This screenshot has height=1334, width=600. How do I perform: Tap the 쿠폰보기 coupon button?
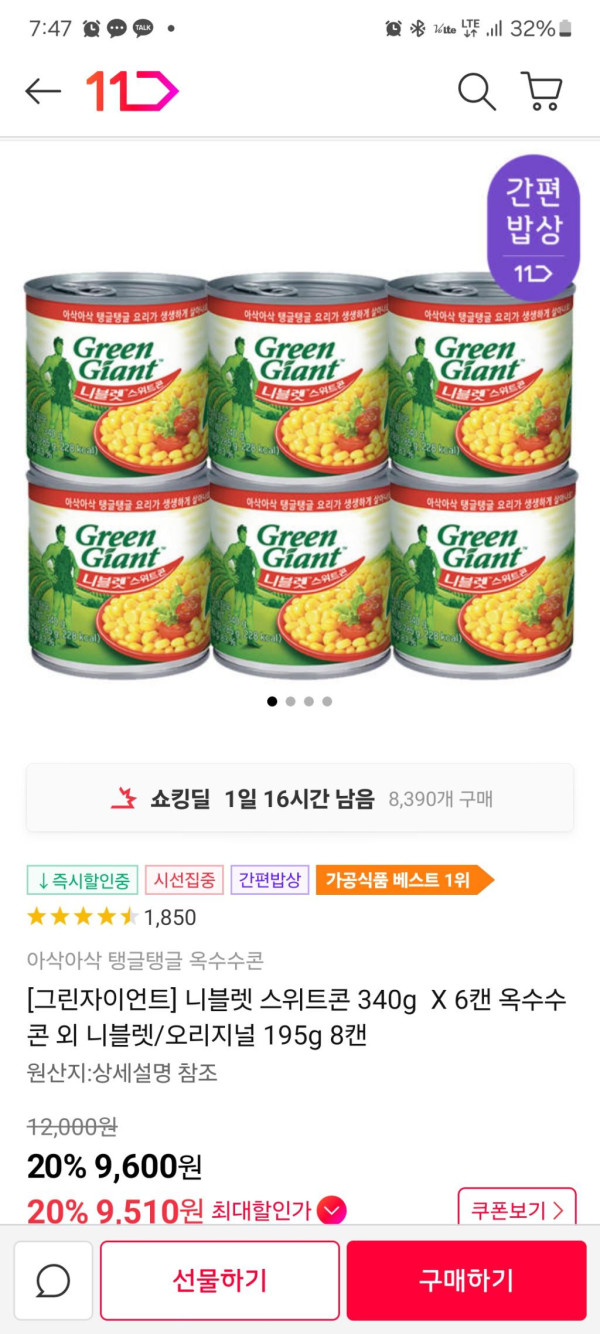[x=517, y=1209]
